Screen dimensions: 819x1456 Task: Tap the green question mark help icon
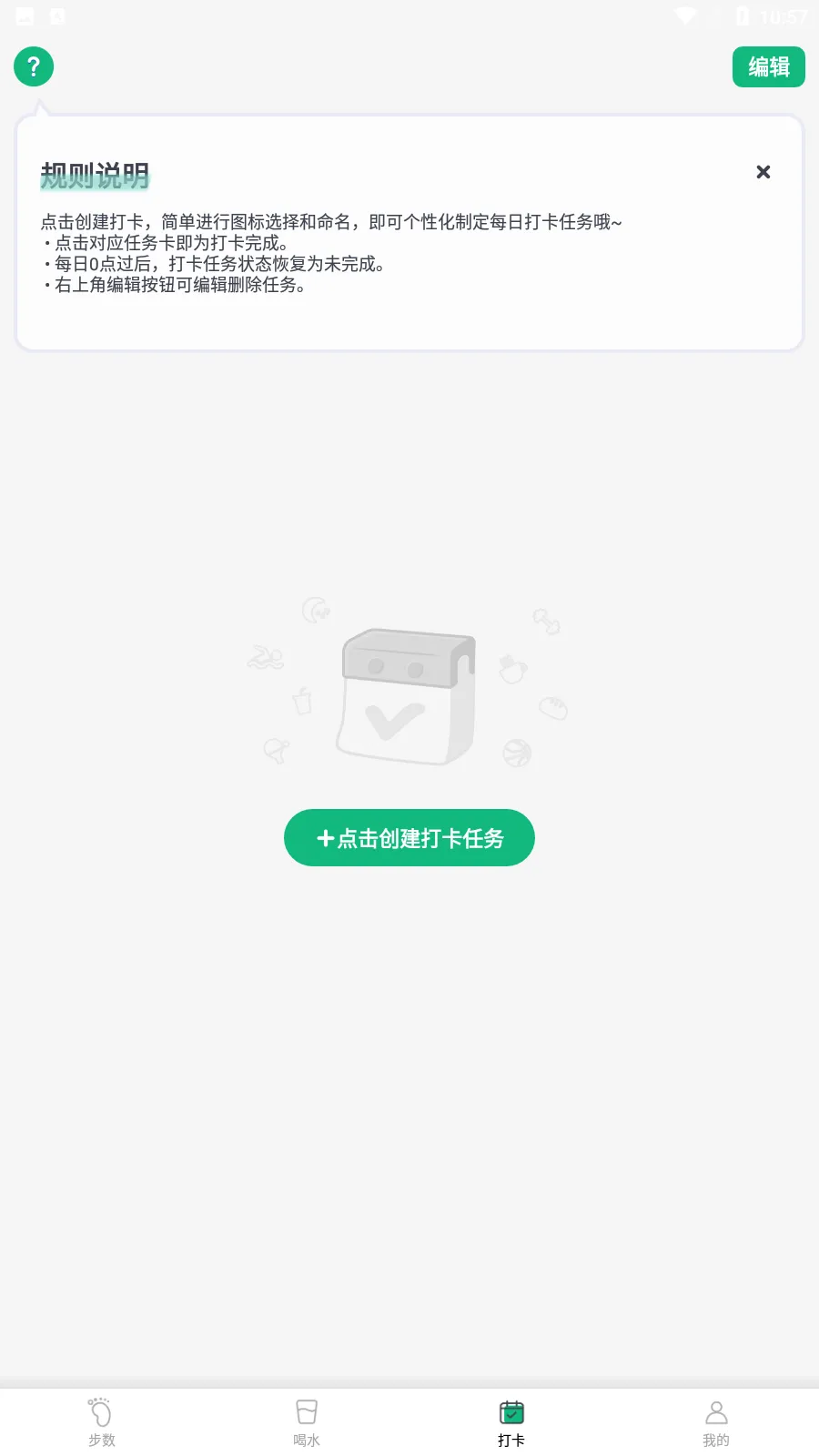click(x=34, y=66)
